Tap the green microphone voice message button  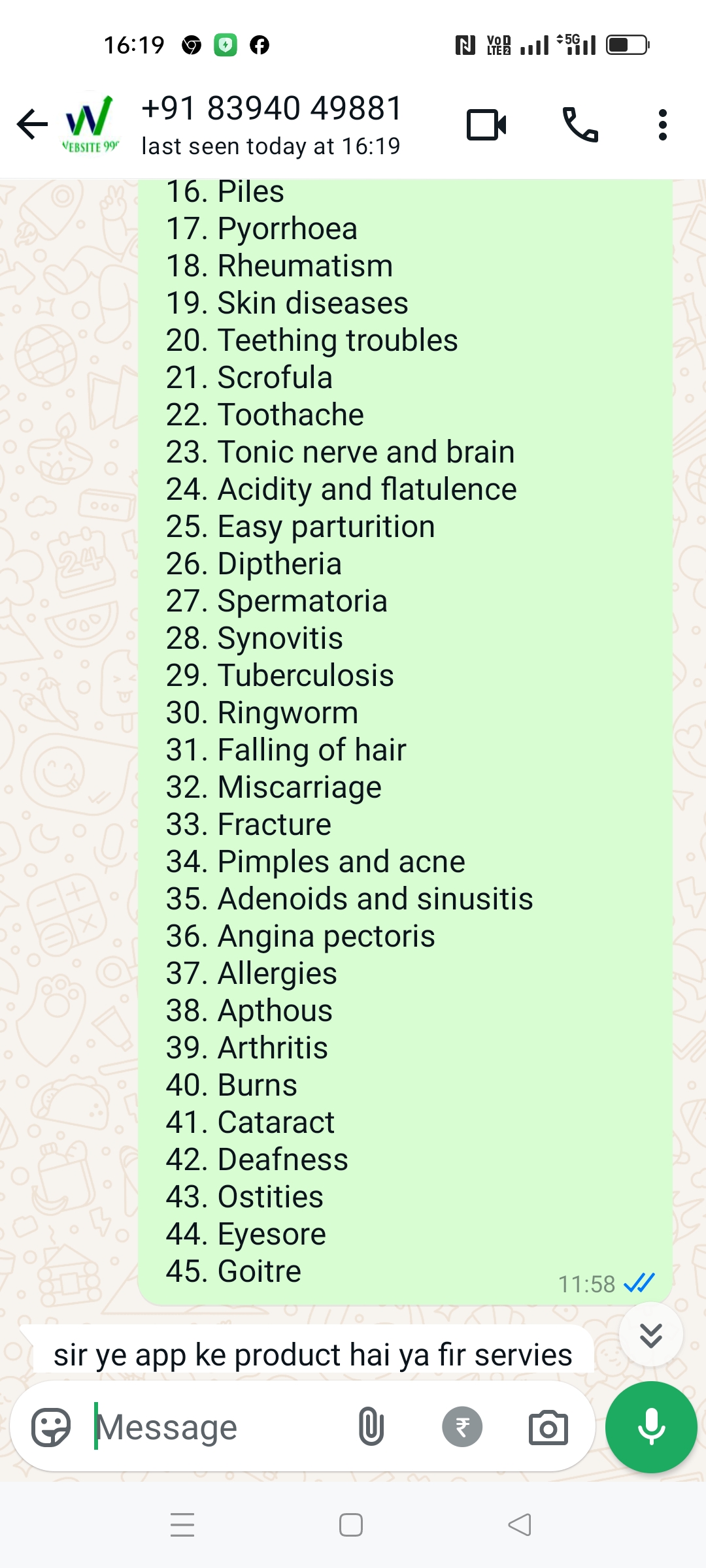651,1427
